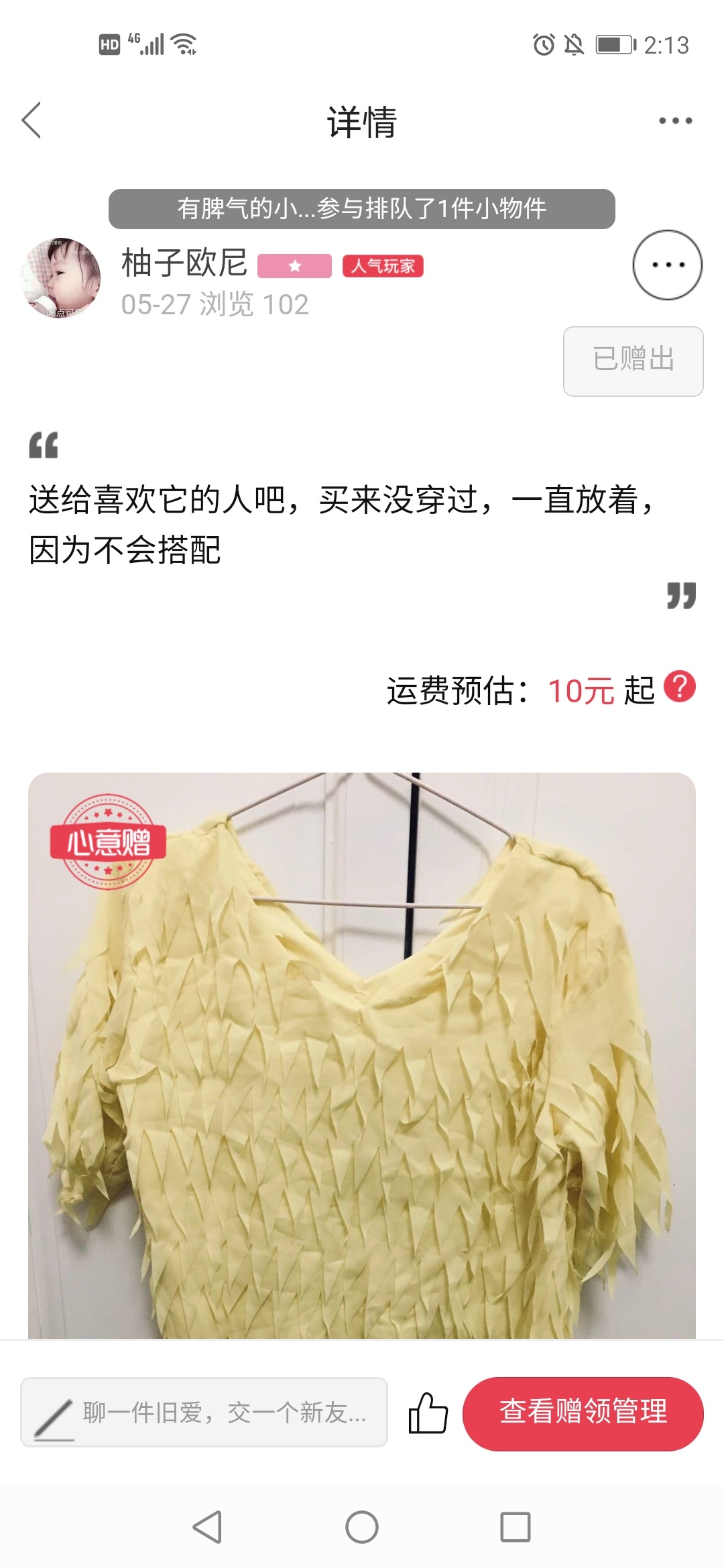Open recent apps from navigation bar
724x1568 pixels.
[516, 1527]
